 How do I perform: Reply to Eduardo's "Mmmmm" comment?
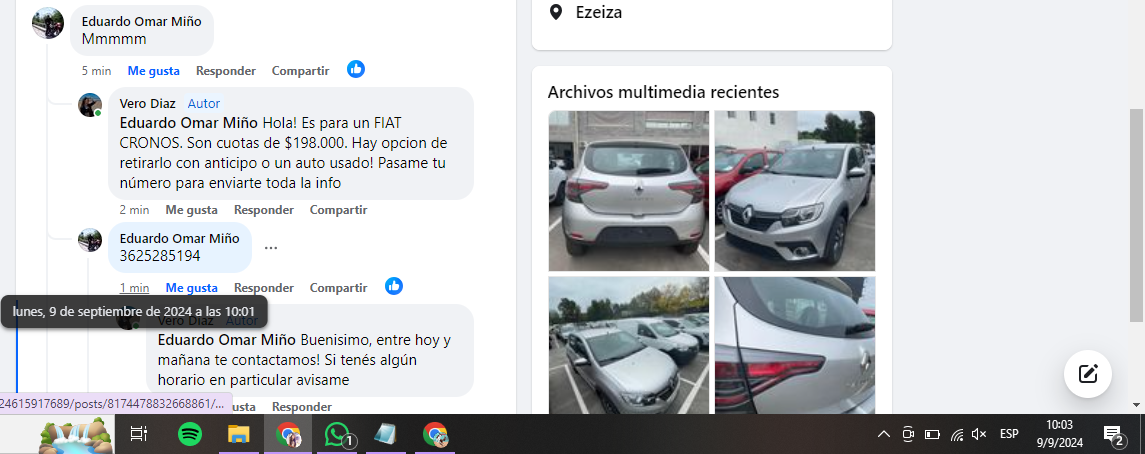coord(225,71)
